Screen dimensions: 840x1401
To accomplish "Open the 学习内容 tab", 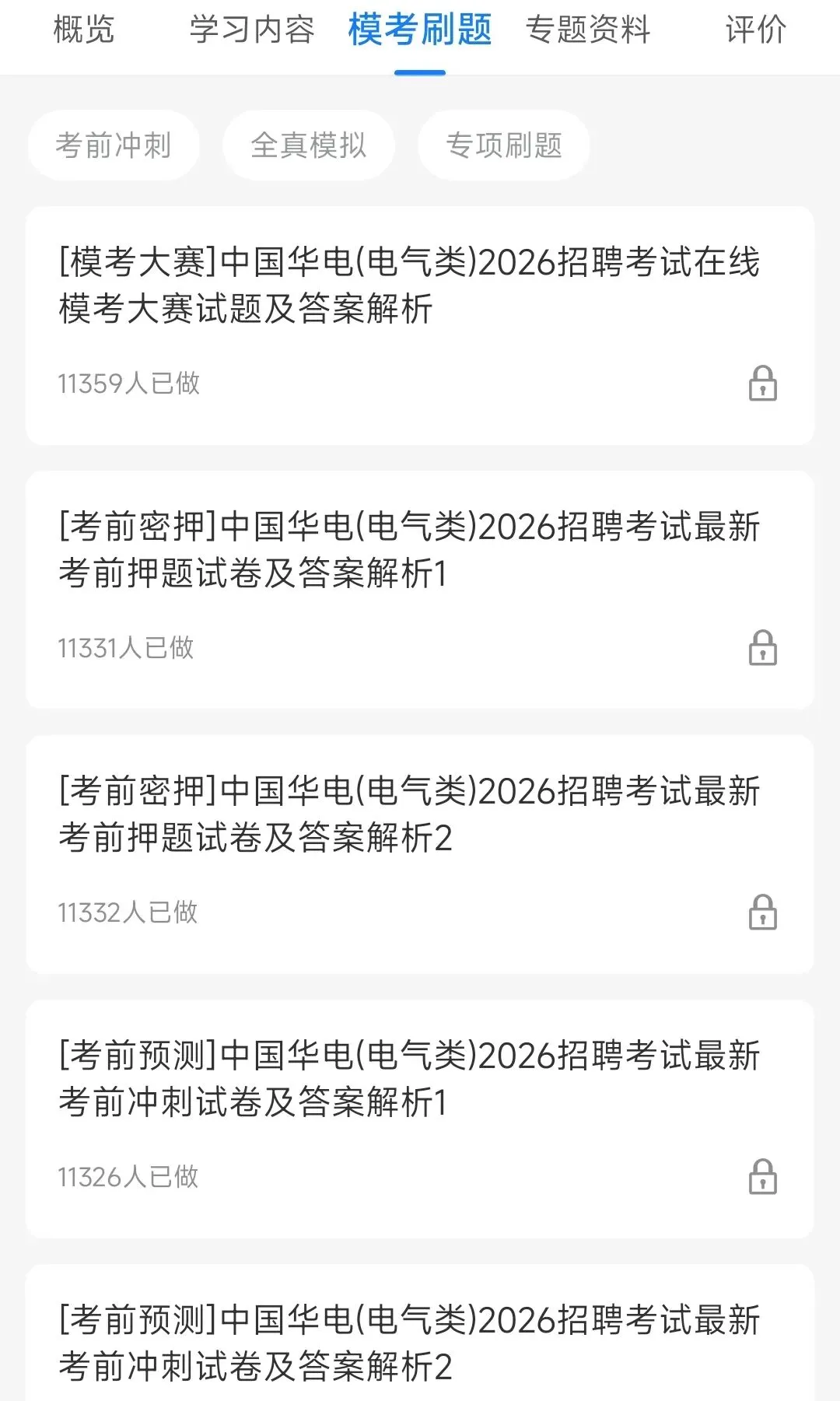I will coord(252,30).
